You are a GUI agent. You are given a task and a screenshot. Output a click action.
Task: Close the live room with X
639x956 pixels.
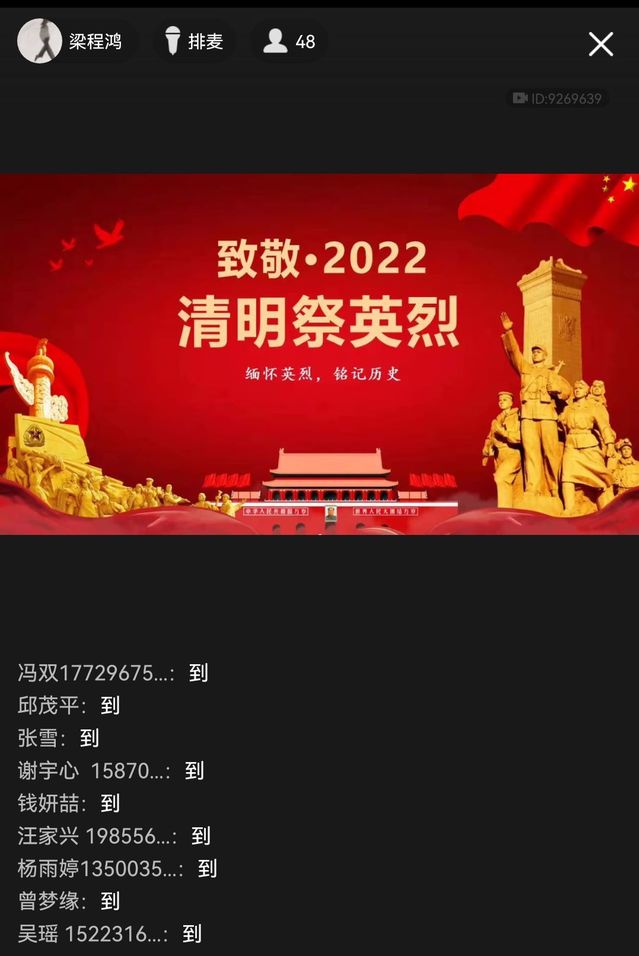click(x=600, y=43)
